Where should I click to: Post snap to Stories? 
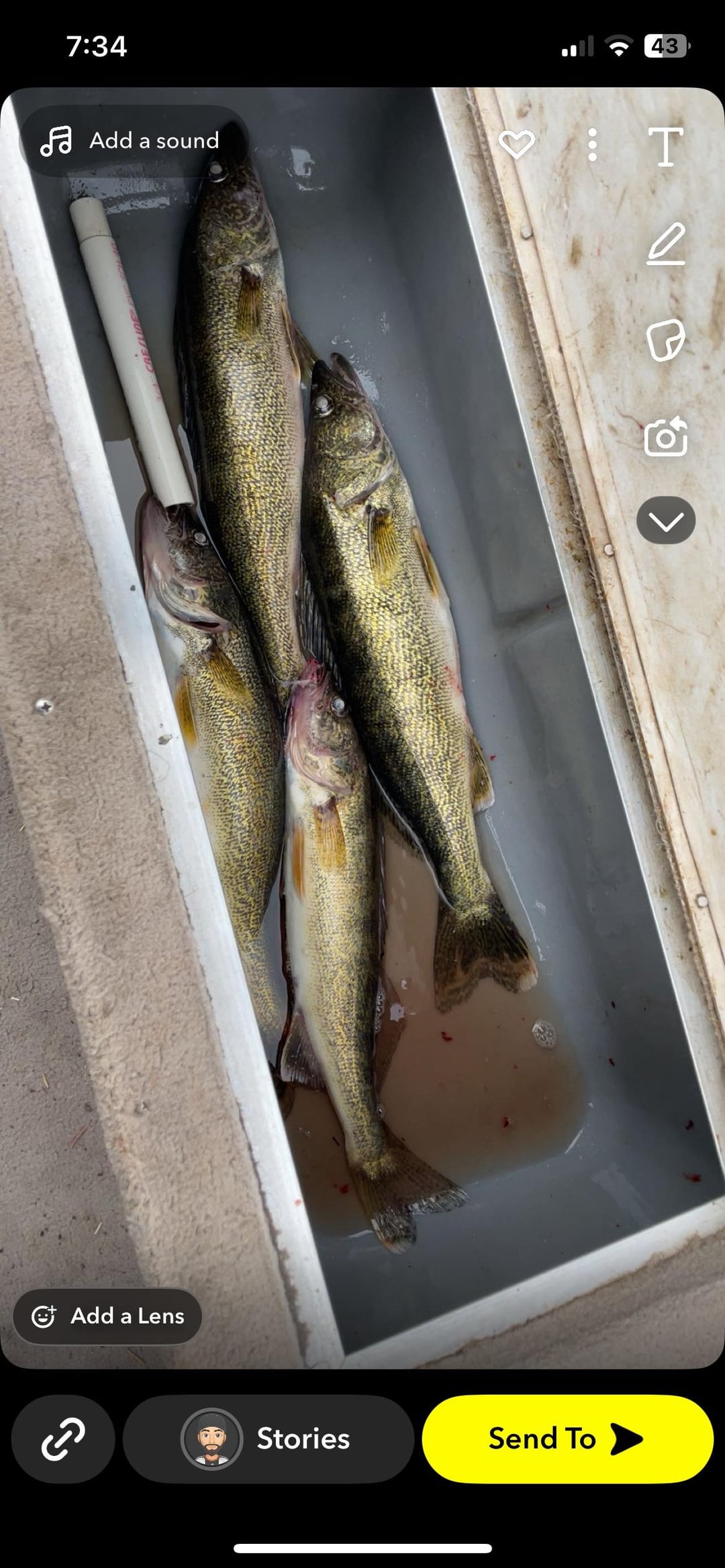[268, 1439]
